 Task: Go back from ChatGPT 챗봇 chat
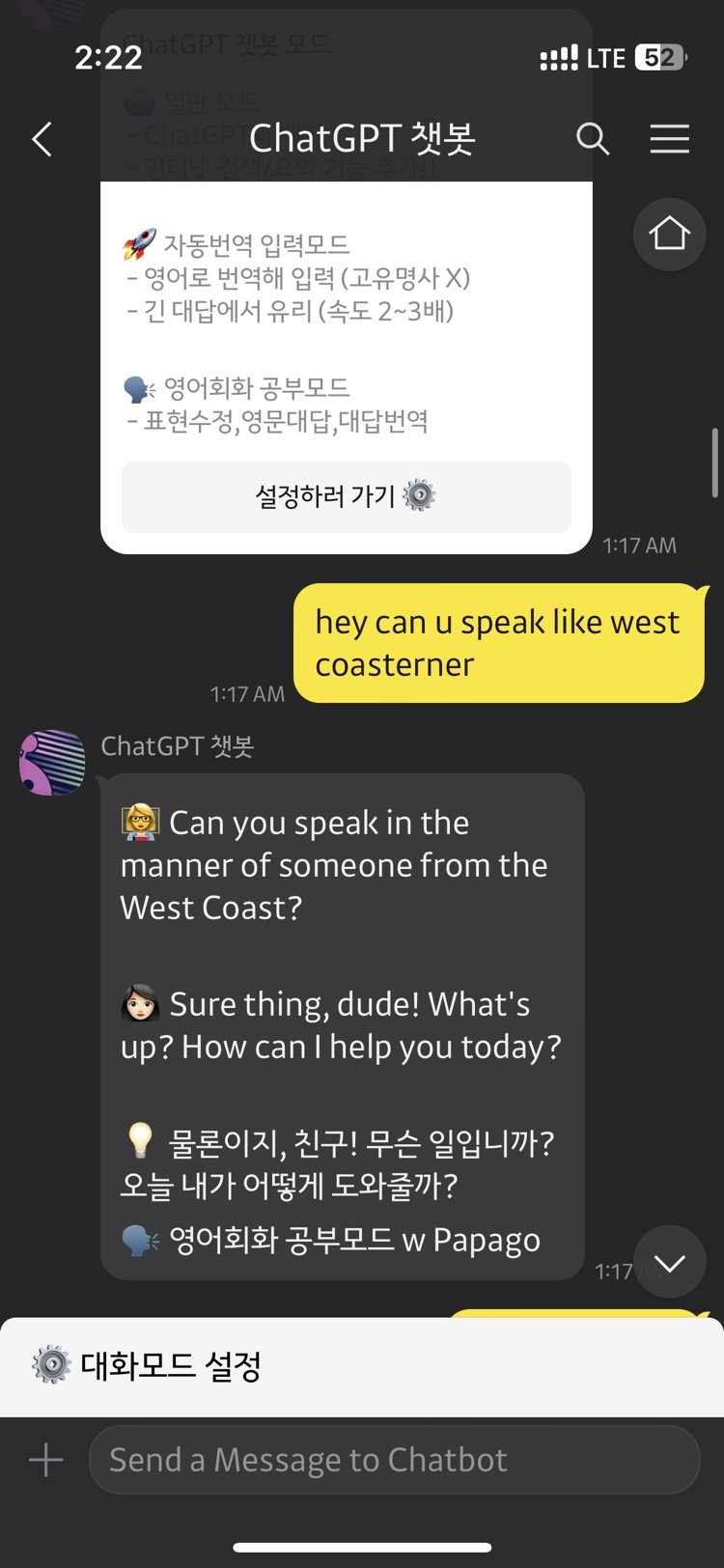coord(42,140)
